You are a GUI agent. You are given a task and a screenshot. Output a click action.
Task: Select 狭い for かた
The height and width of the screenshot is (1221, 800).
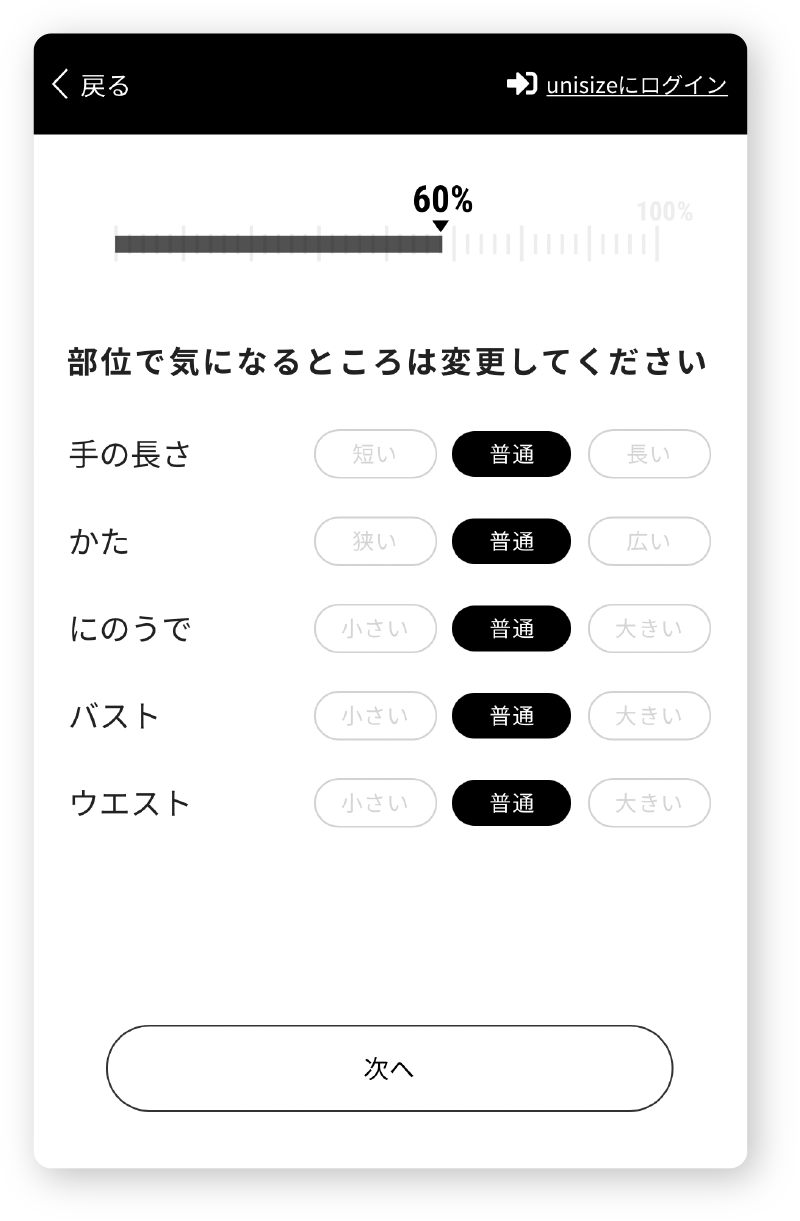375,542
